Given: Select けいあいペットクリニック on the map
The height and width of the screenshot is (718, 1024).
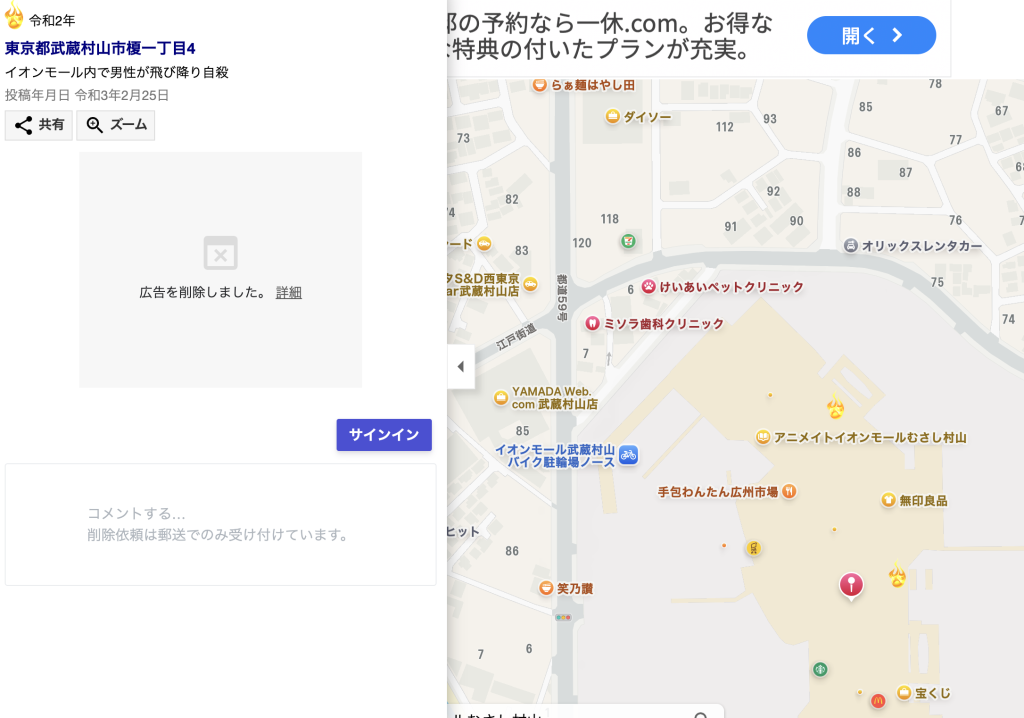Looking at the screenshot, I should click(x=649, y=287).
